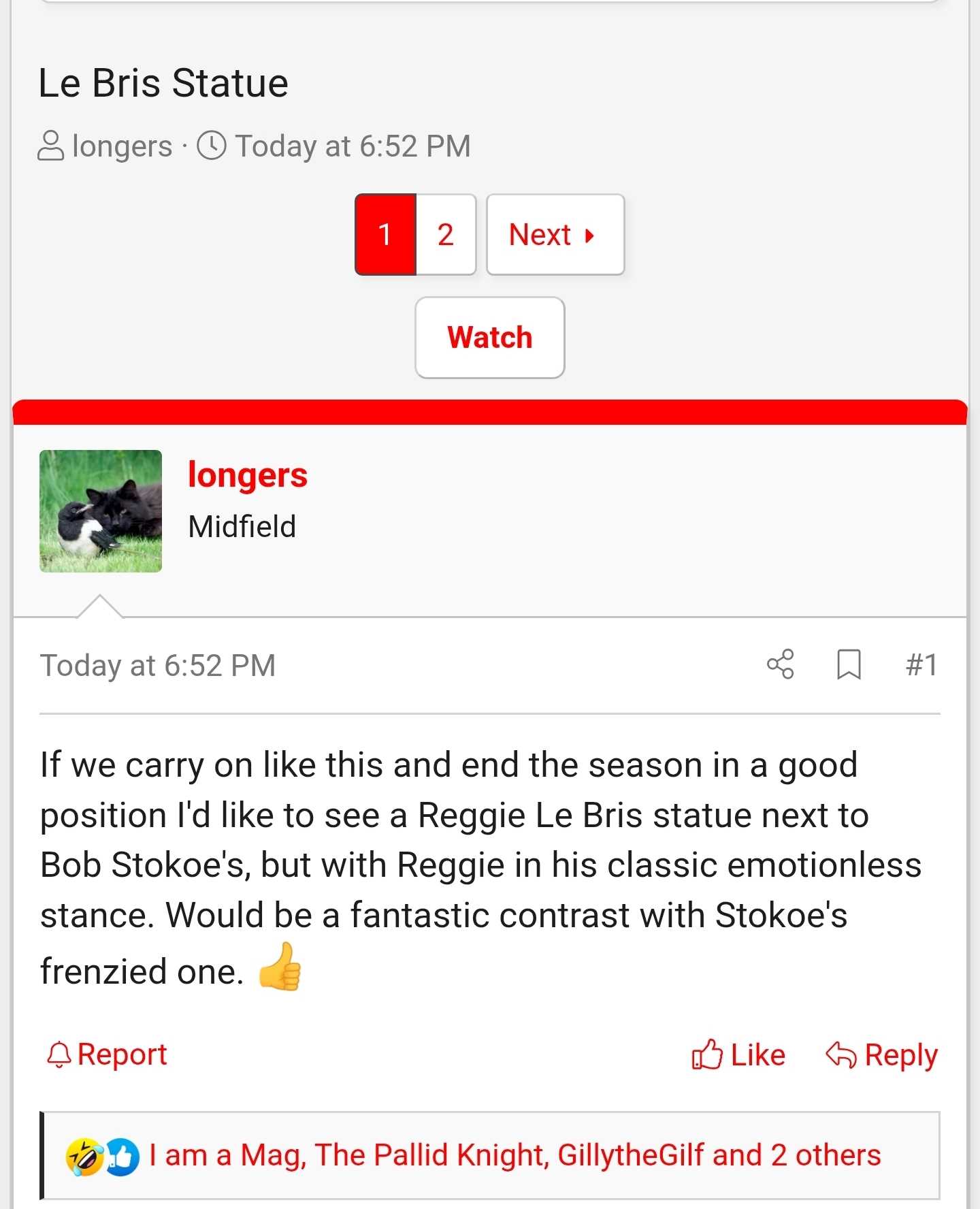
Task: View list of users who reacted
Action: tap(514, 1155)
